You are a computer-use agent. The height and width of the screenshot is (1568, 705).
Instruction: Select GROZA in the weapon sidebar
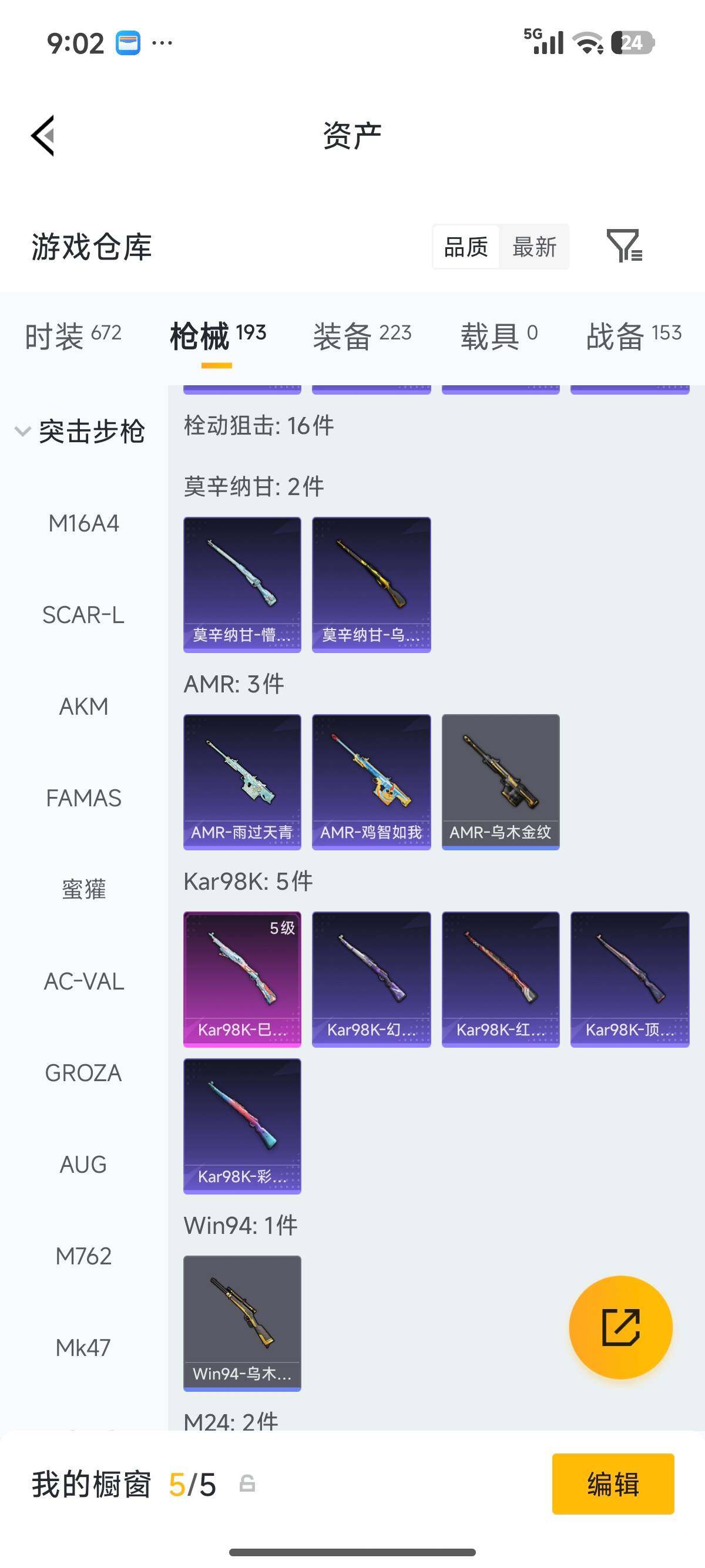click(x=83, y=1073)
